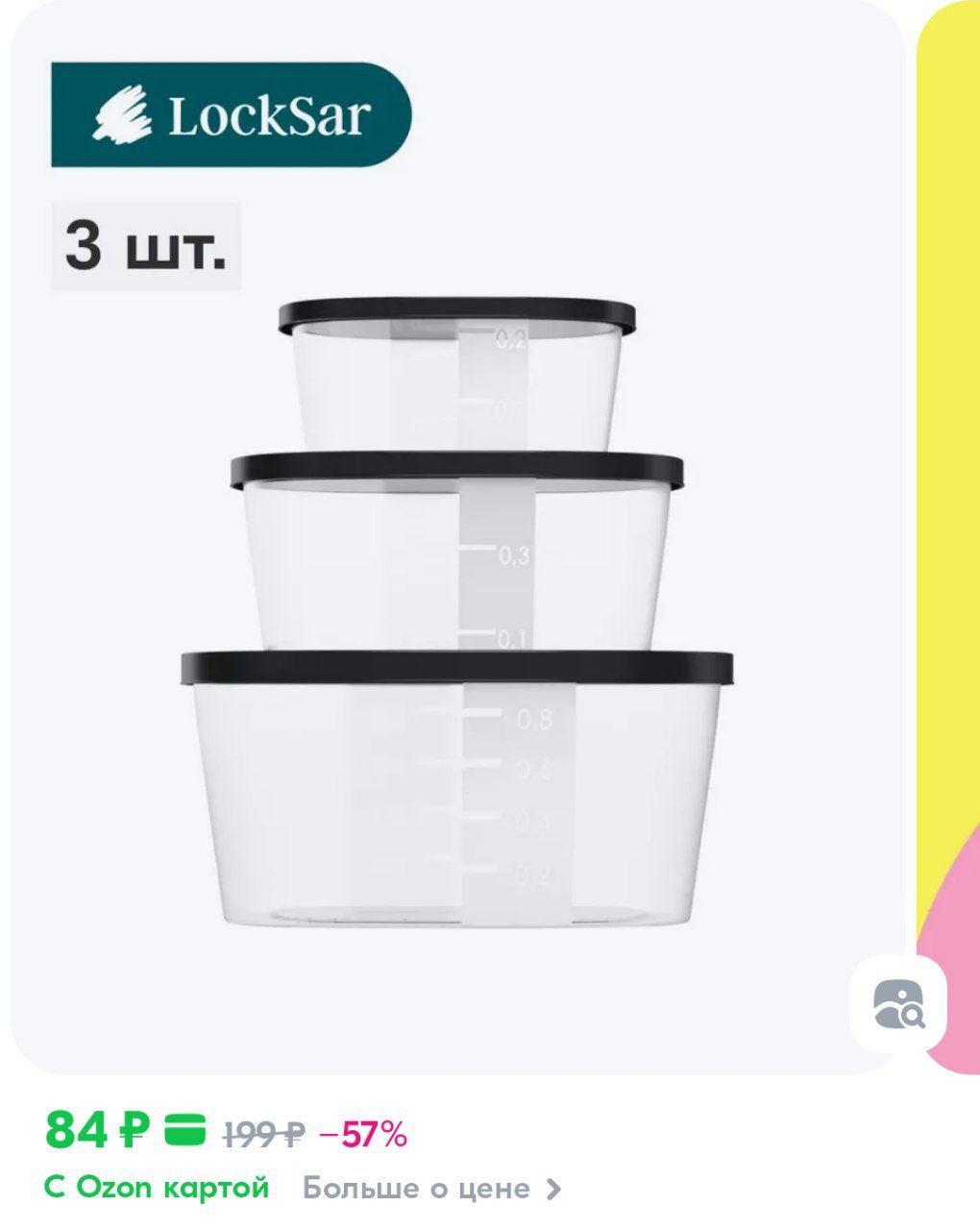
Task: Open 'Больше о цене' price details
Action: click(x=430, y=1189)
